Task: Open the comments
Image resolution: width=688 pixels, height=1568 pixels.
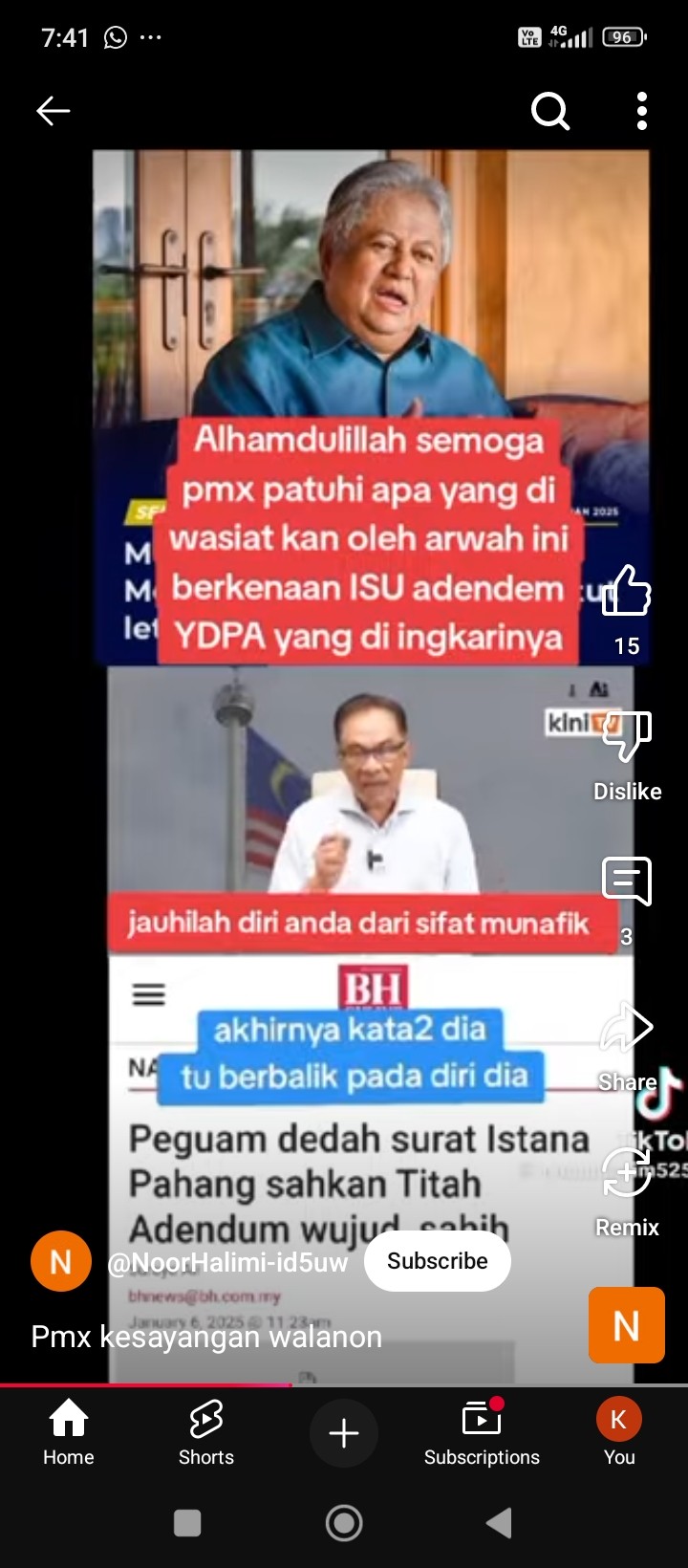Action: click(627, 882)
